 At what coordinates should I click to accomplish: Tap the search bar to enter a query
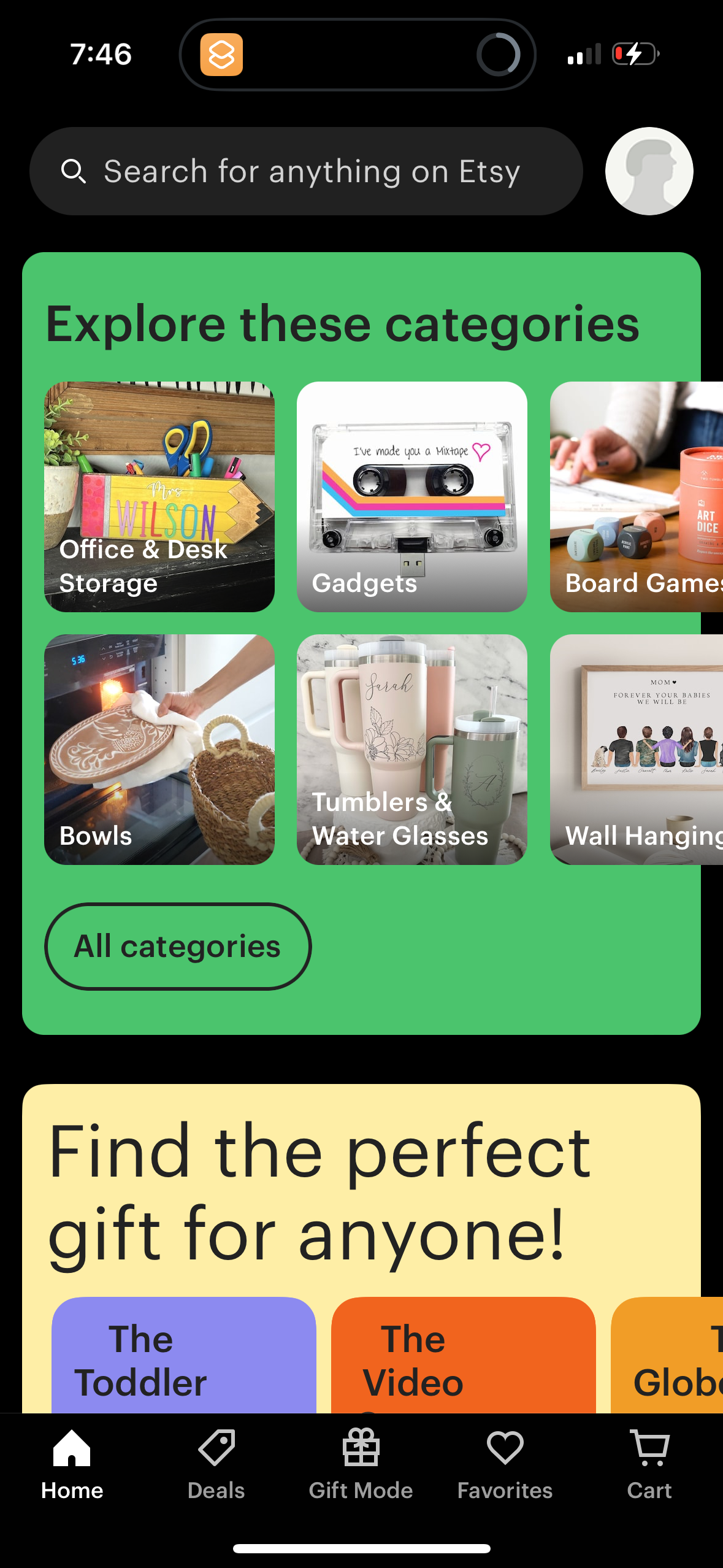[x=307, y=171]
